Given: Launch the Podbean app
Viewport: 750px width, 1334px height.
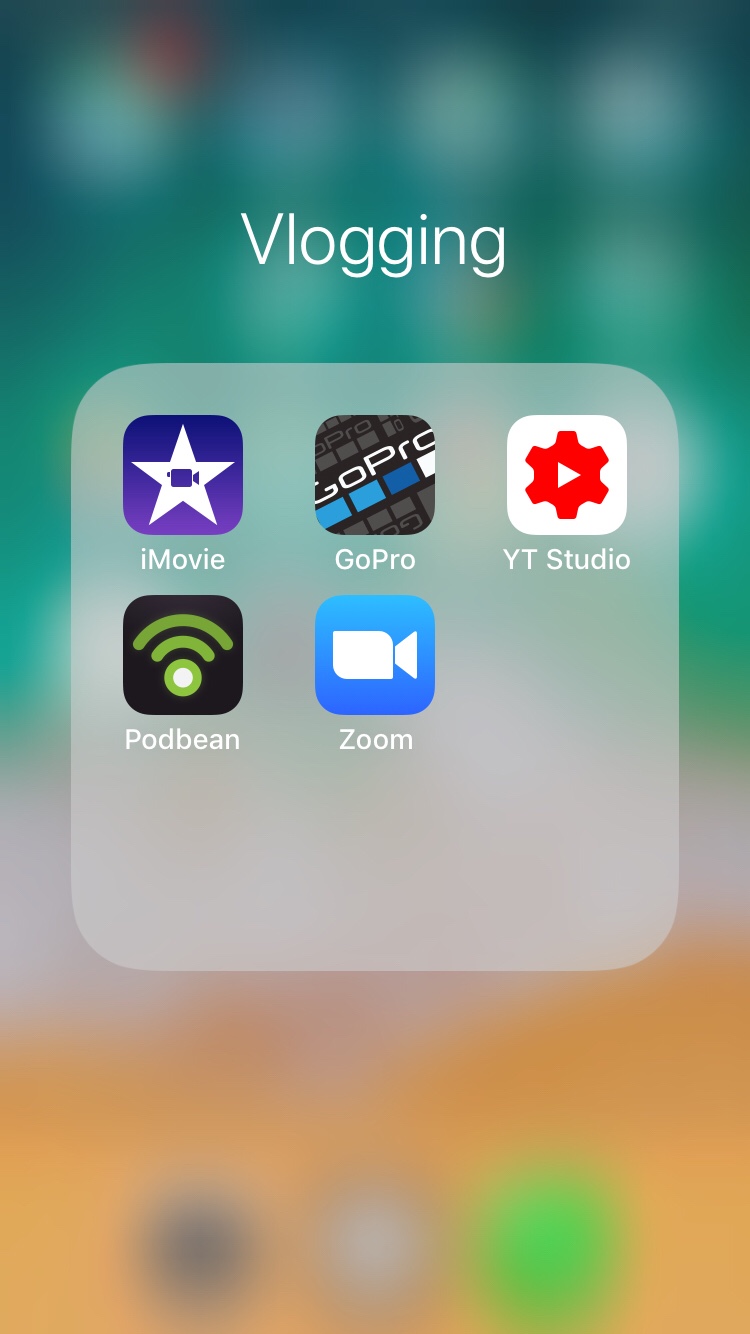Looking at the screenshot, I should (x=182, y=655).
